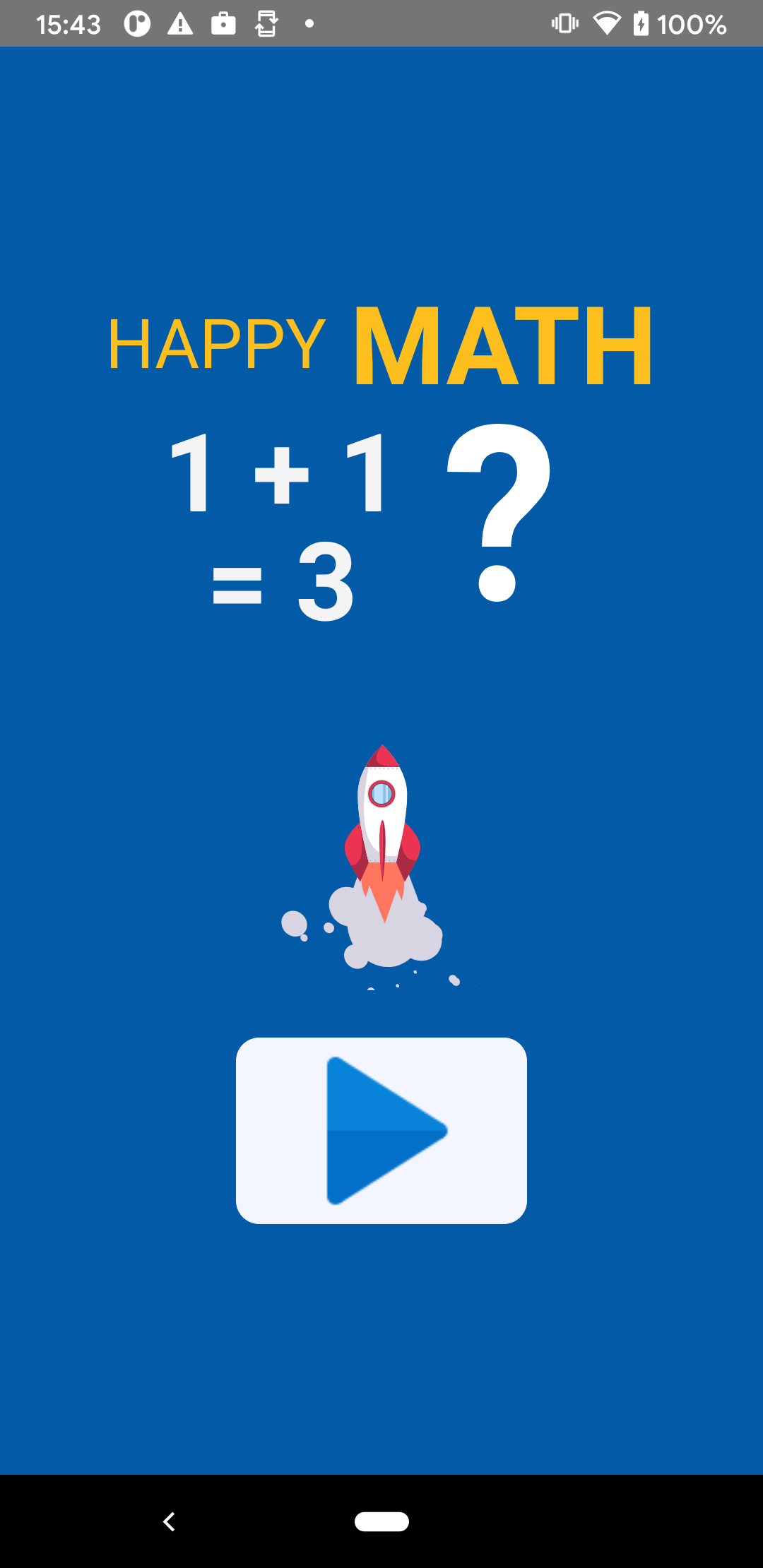Screen dimensions: 763x1568
Task: Tap the home pill in navigation bar
Action: point(381,1521)
